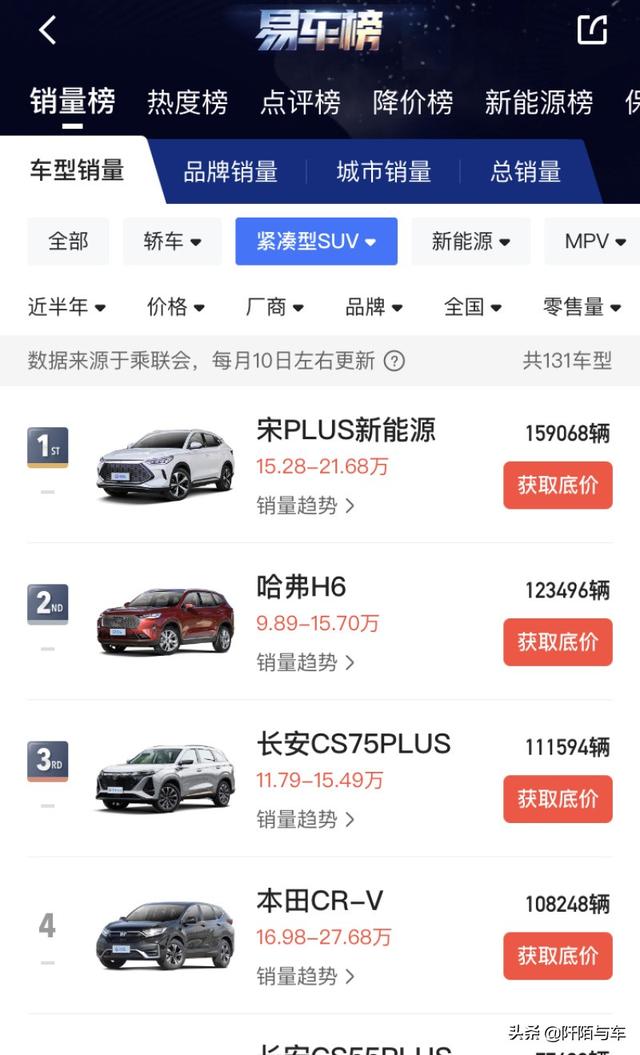Image resolution: width=640 pixels, height=1055 pixels.
Task: Open the 品牌销量 sub-tab
Action: point(230,172)
